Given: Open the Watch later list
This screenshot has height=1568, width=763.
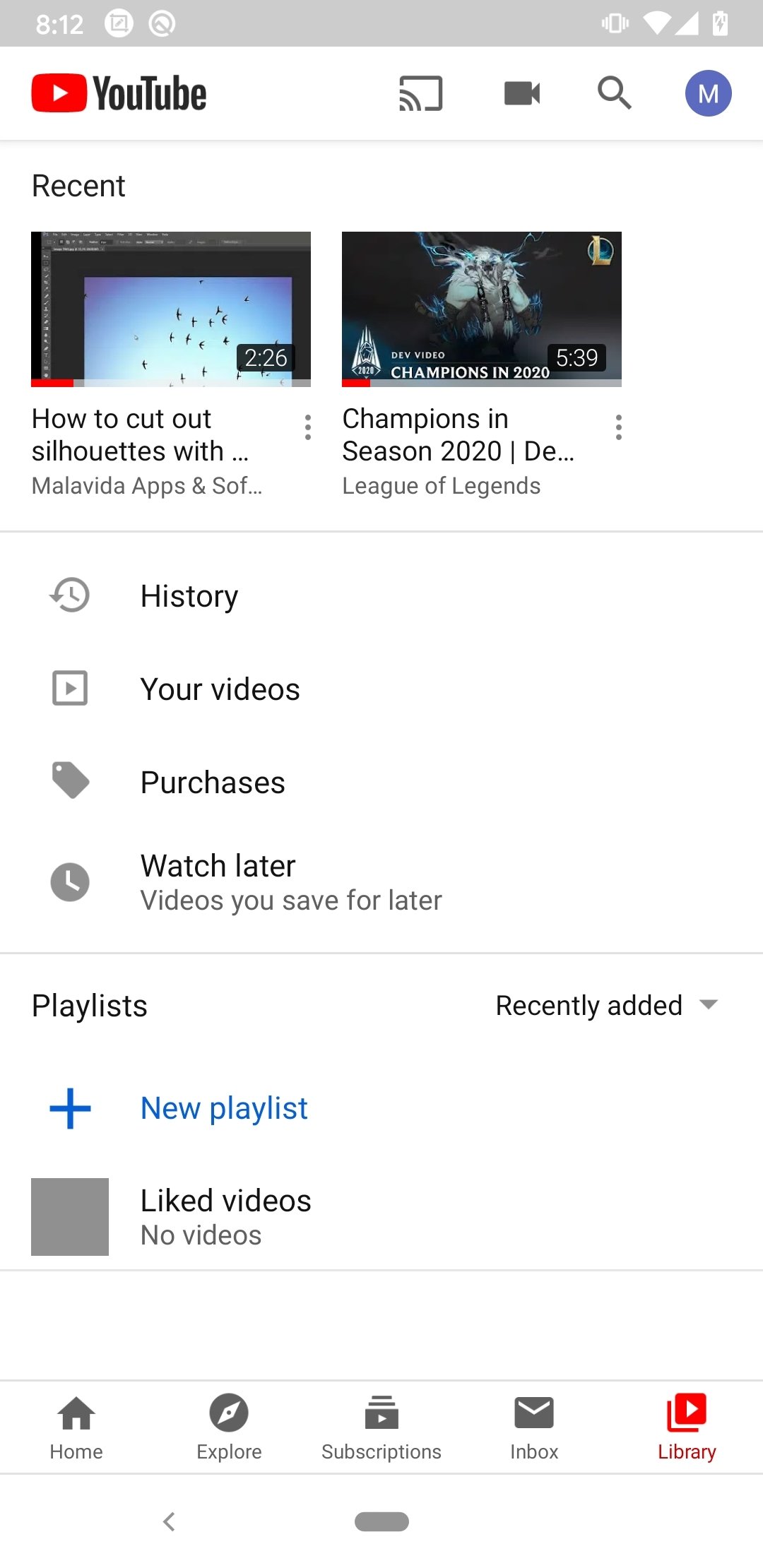Looking at the screenshot, I should pyautogui.click(x=381, y=882).
